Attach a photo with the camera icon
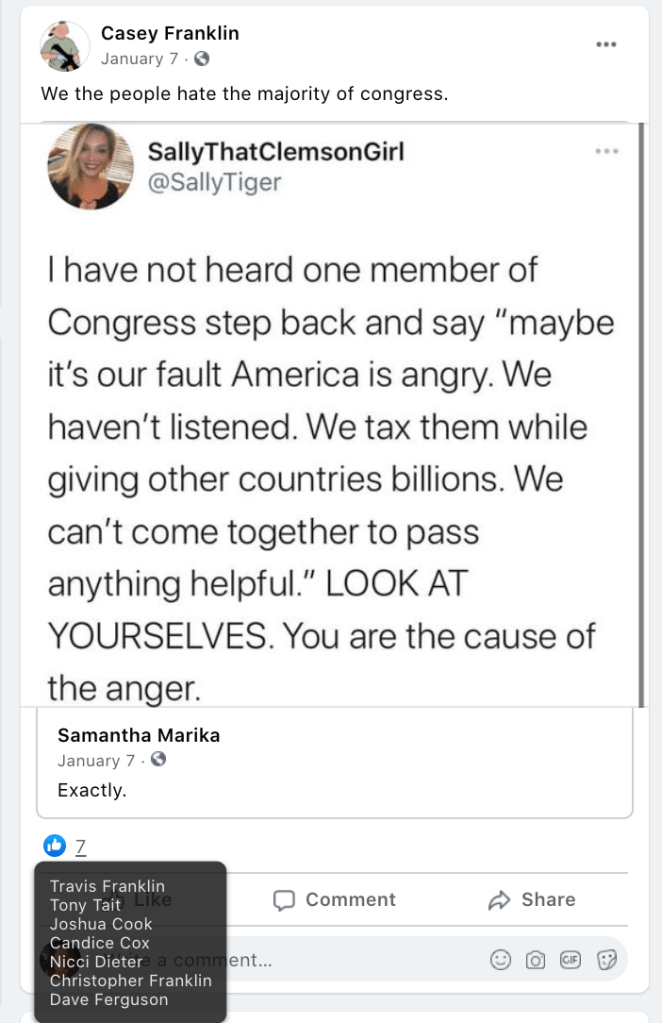Image resolution: width=662 pixels, height=1023 pixels. 535,960
